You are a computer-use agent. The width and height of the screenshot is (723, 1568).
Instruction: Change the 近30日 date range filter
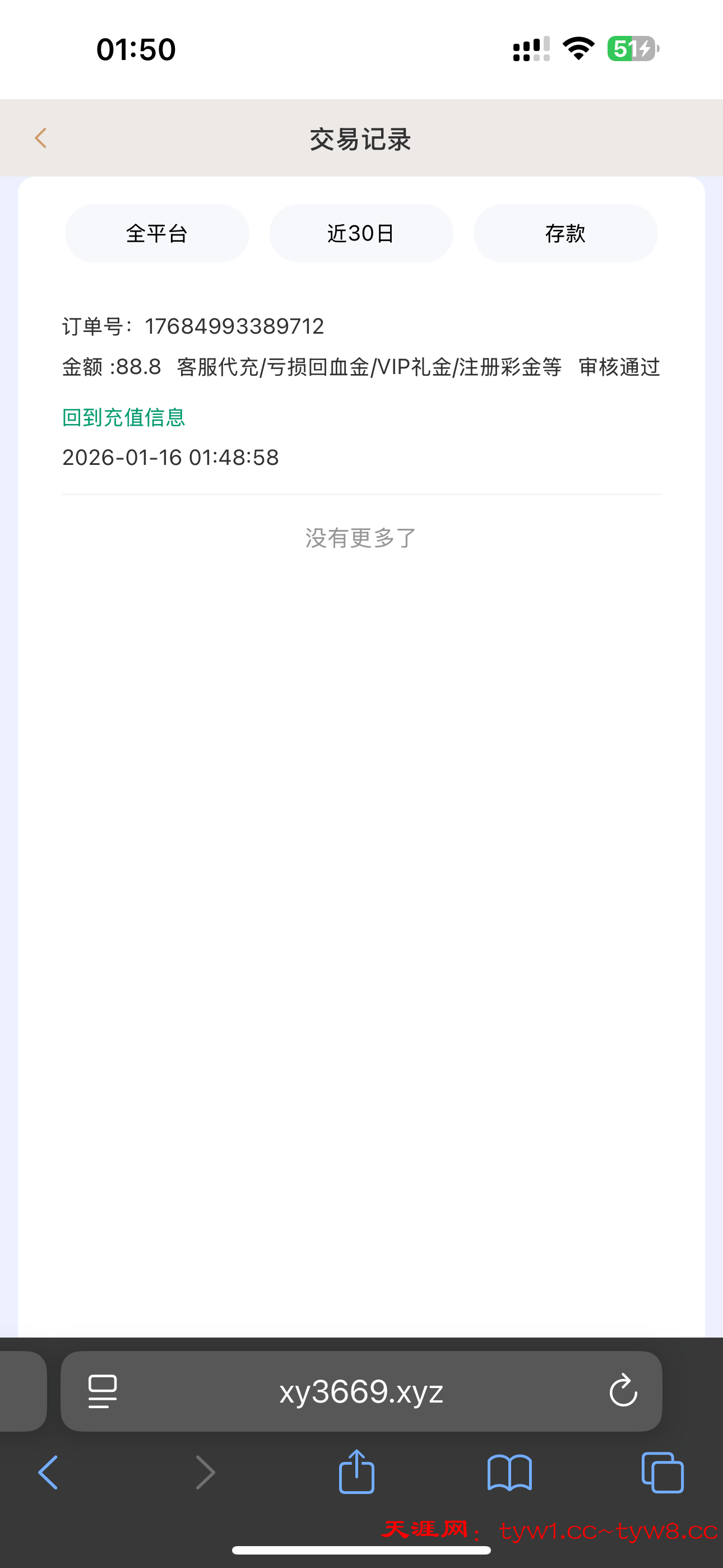point(361,234)
